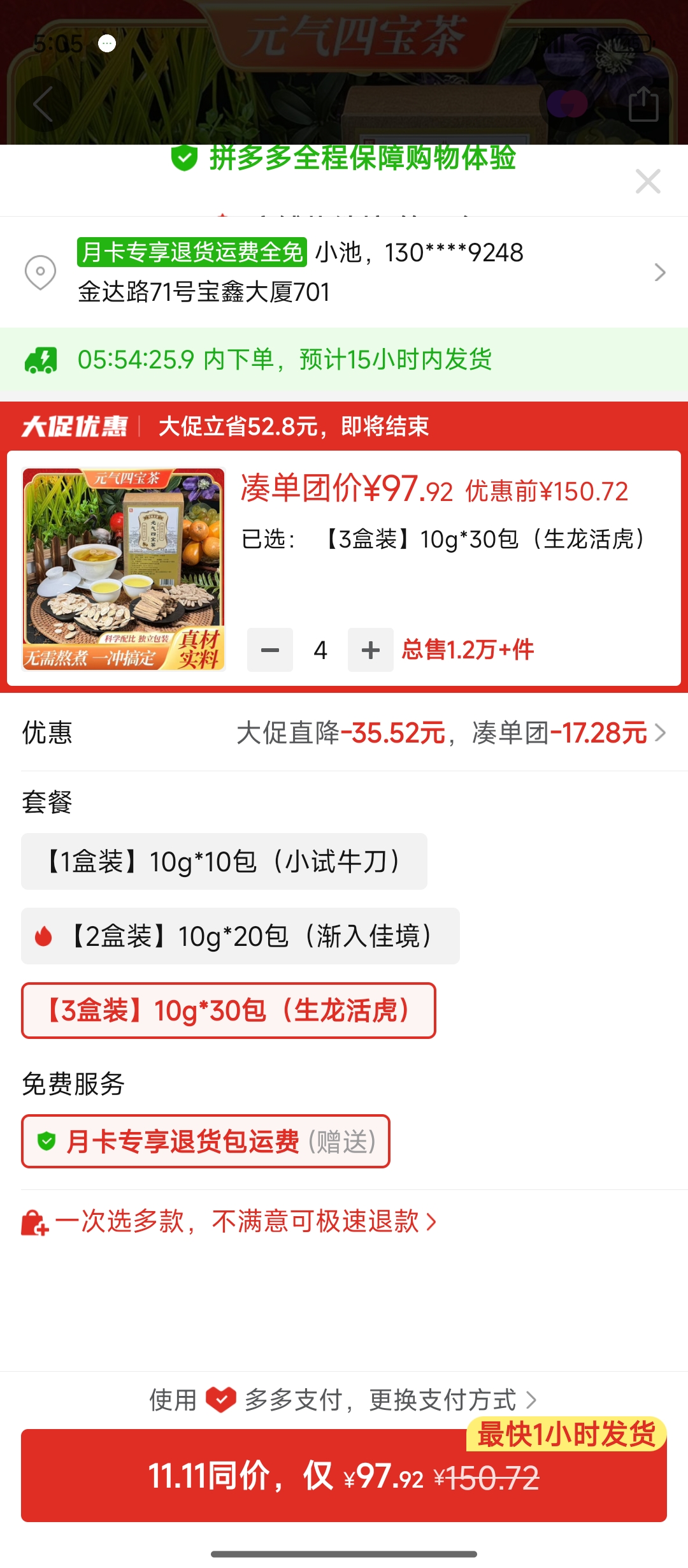
Task: Pick the 【3盒装】10g*30包 package
Action: (x=229, y=1011)
